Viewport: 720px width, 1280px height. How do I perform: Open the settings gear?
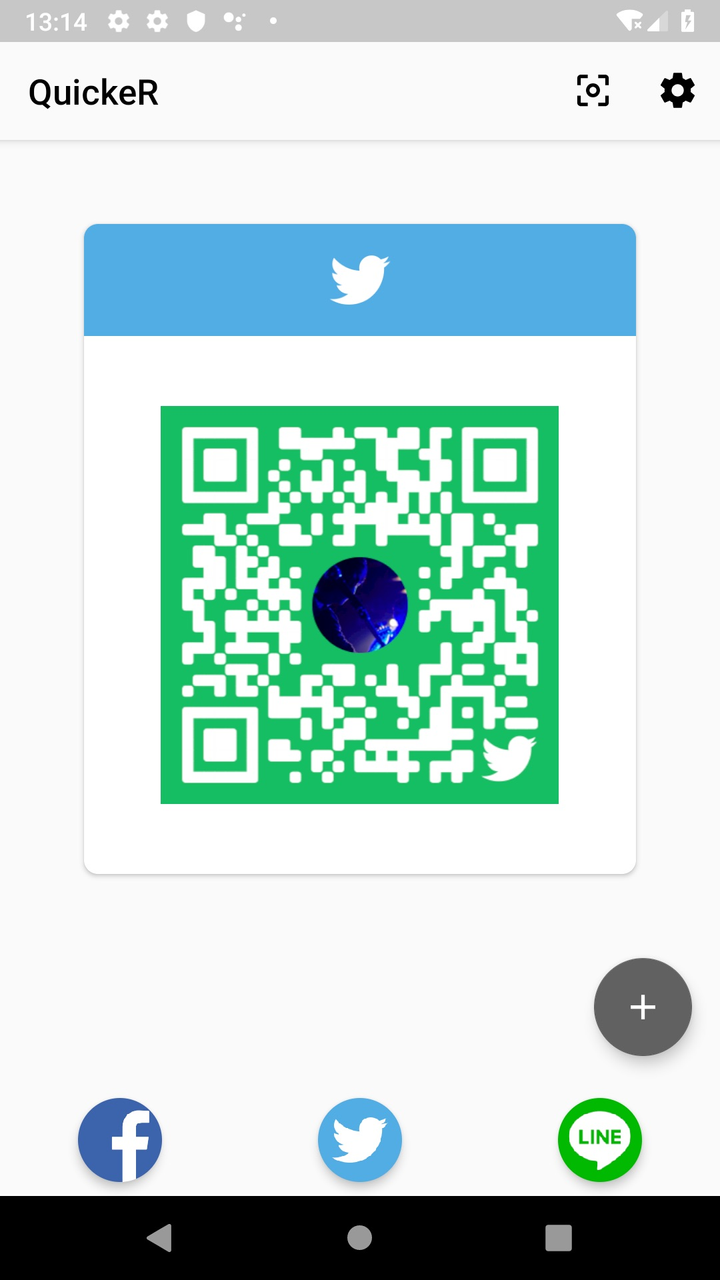[677, 91]
